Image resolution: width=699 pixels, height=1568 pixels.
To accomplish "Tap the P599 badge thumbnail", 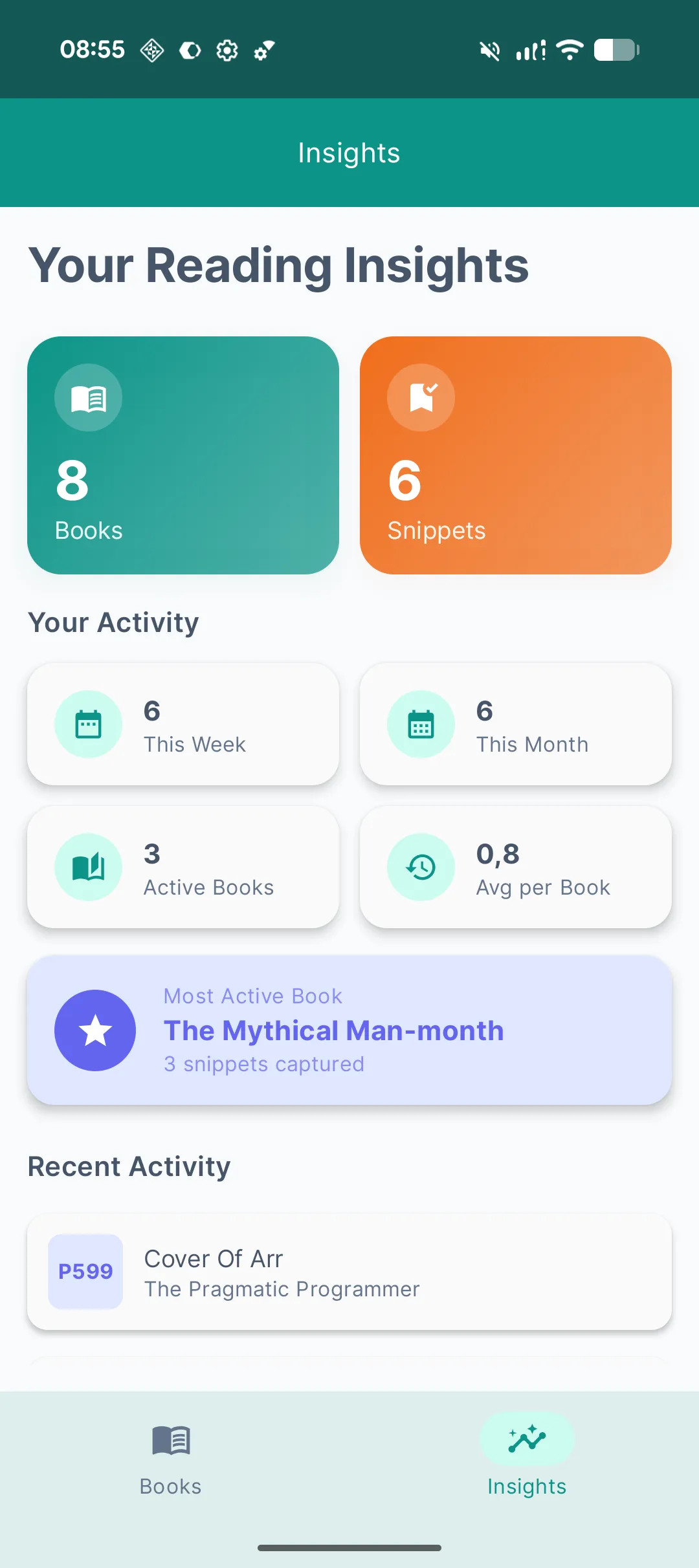I will click(85, 1272).
